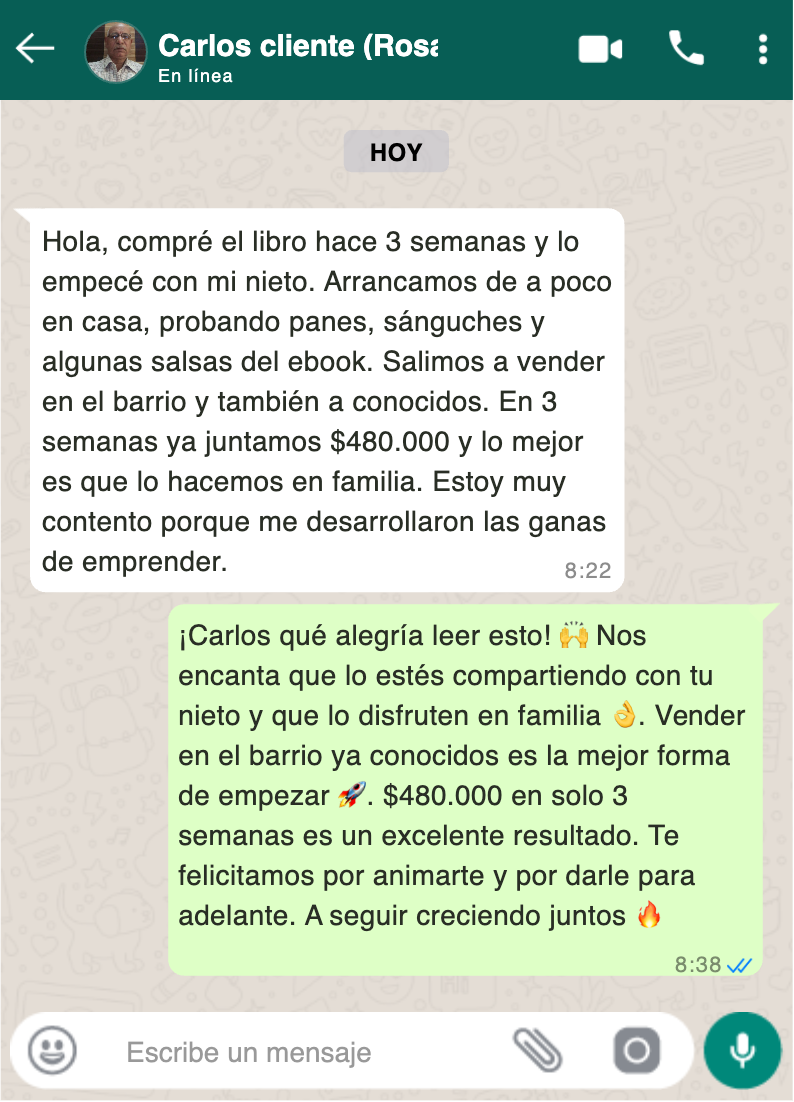The width and height of the screenshot is (794, 1102).
Task: Open the emoji picker
Action: [53, 1051]
